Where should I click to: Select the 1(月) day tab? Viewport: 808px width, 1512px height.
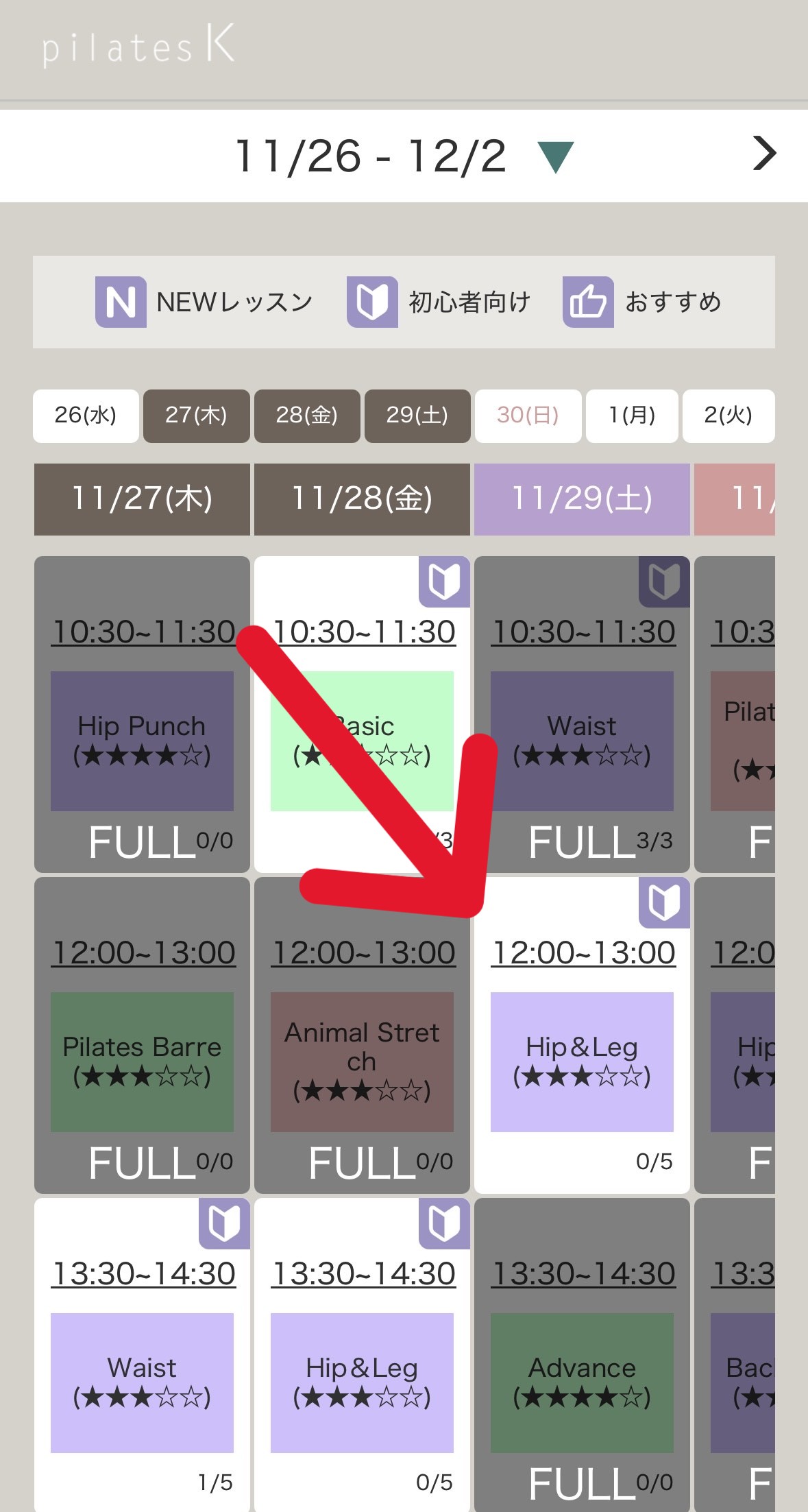point(632,416)
